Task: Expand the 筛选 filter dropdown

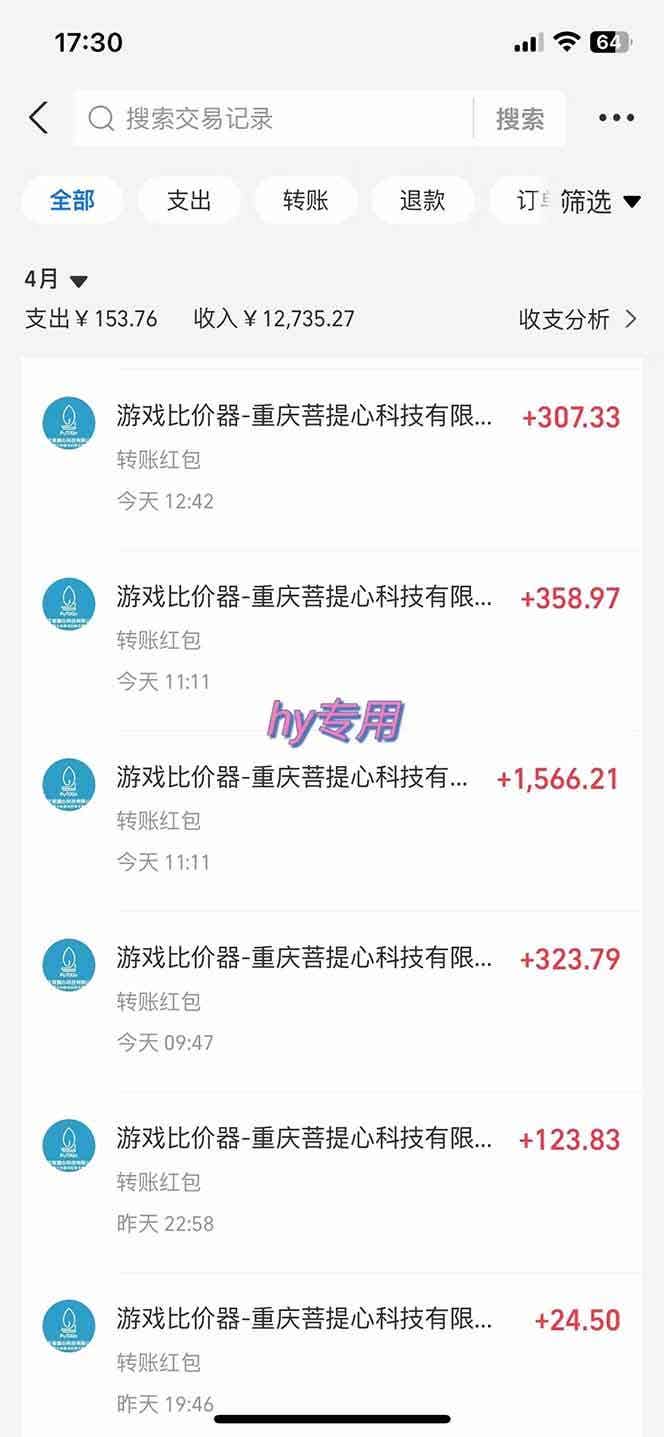Action: 599,202
